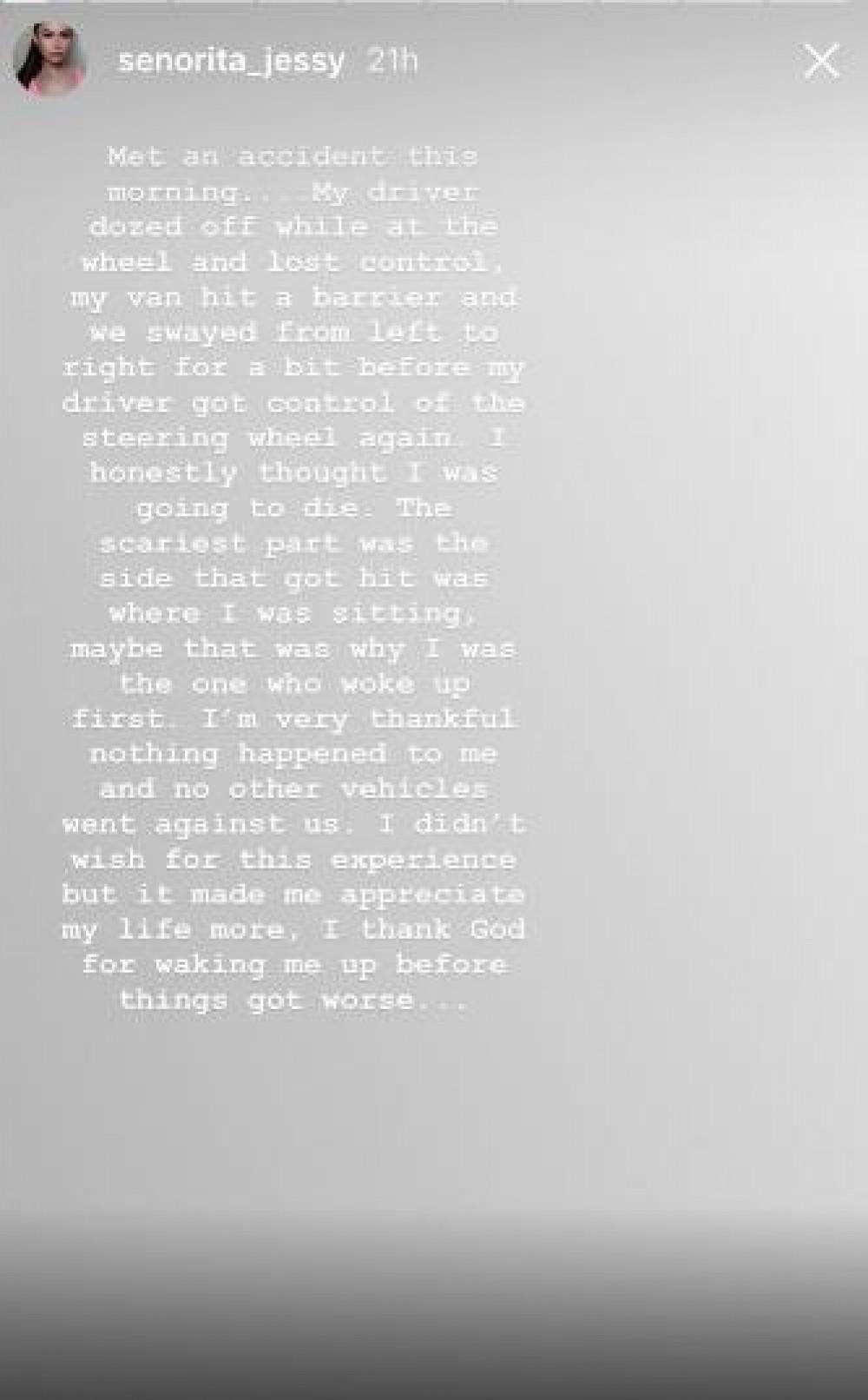
Task: Open senorita_jessy's profile picture
Action: (49, 61)
